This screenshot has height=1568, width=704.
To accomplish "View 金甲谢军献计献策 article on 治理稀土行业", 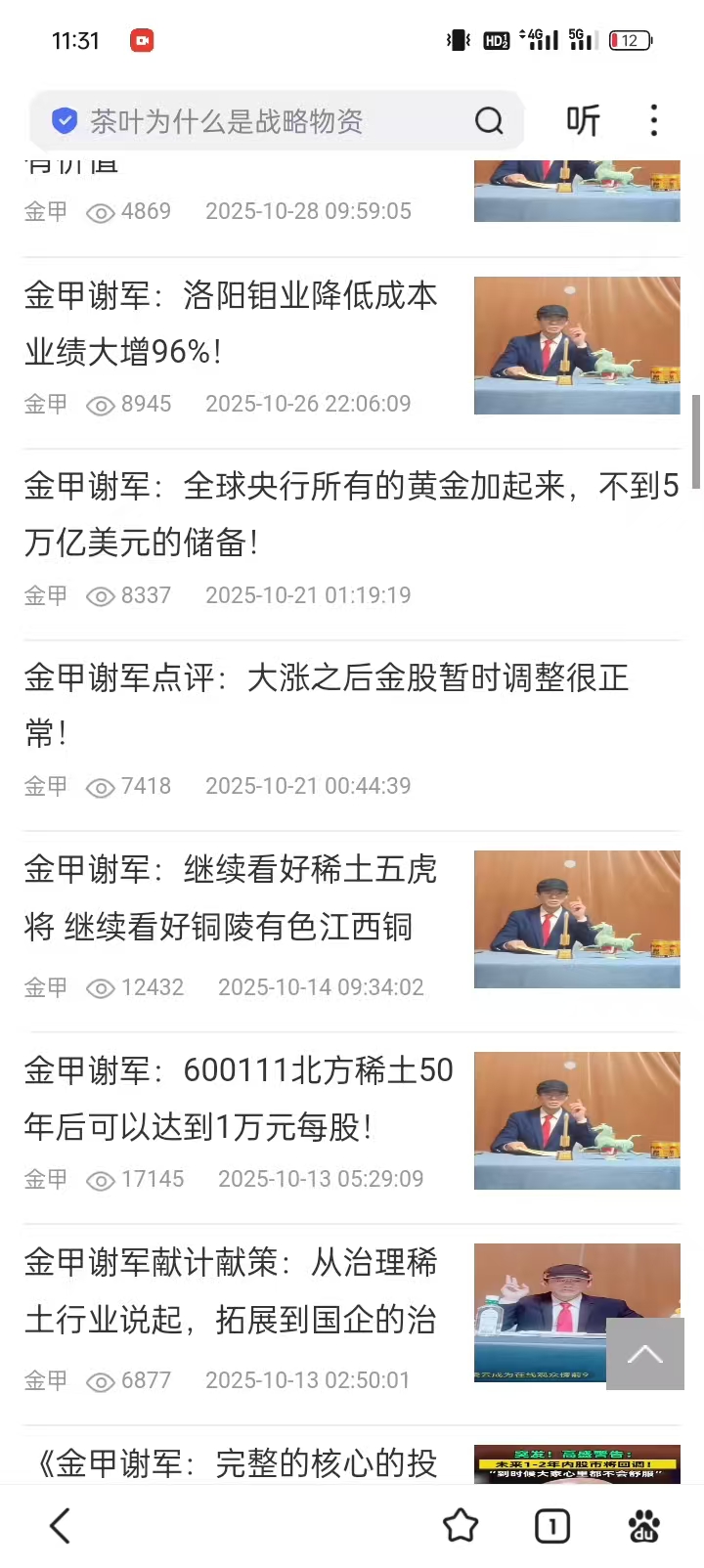I will point(231,1290).
